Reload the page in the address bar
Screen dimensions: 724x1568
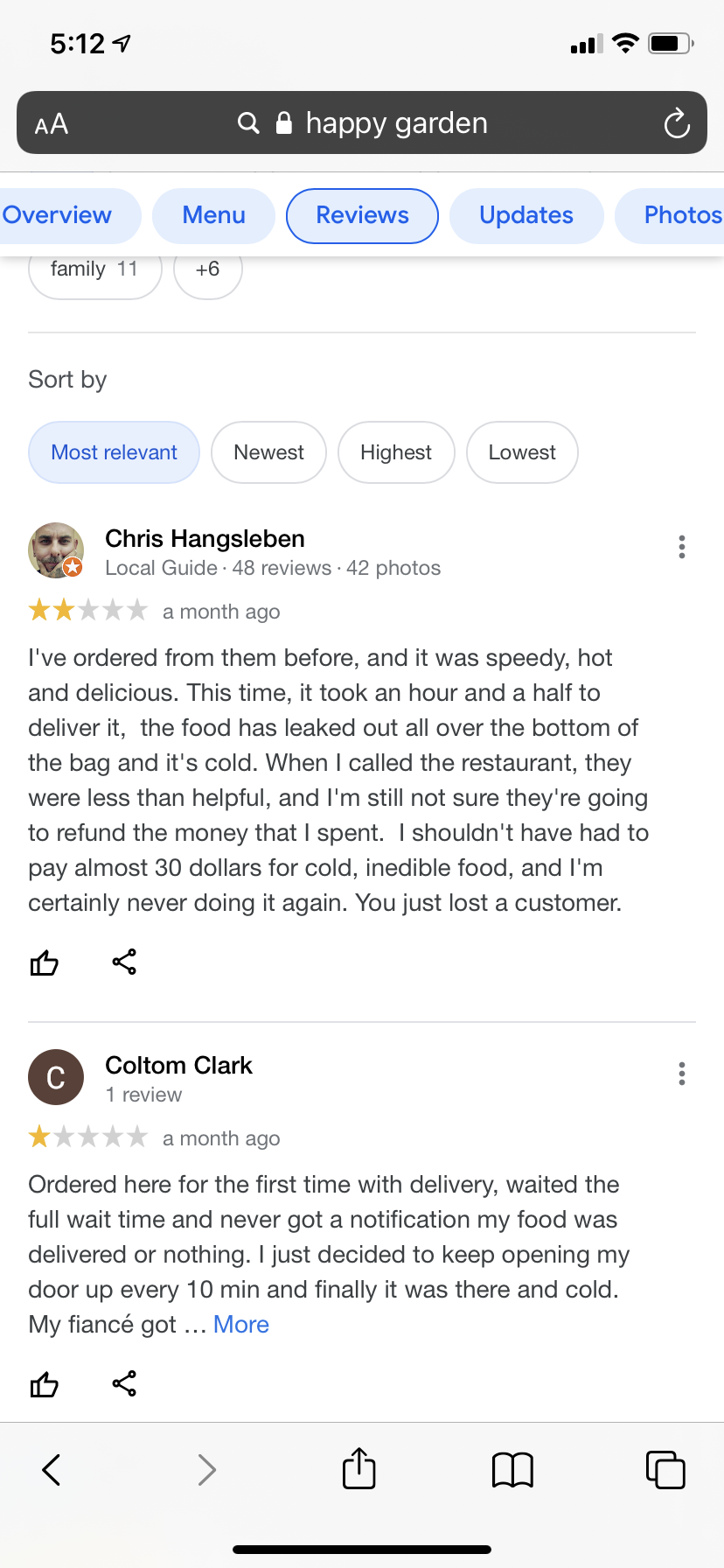pos(676,123)
